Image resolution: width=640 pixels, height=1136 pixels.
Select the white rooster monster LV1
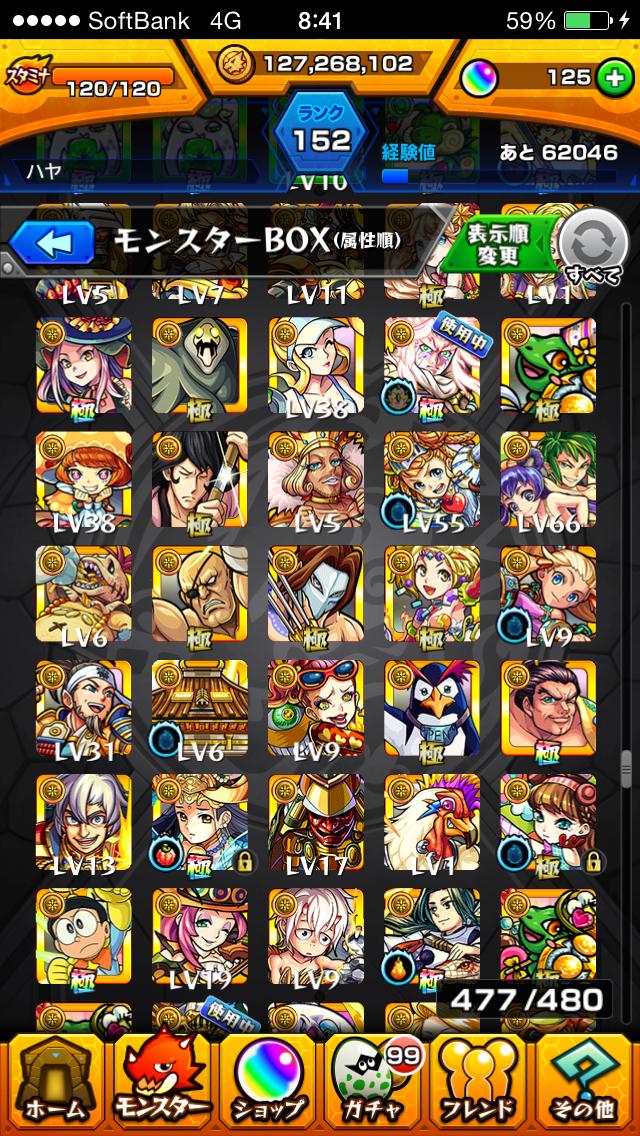pyautogui.click(x=432, y=824)
